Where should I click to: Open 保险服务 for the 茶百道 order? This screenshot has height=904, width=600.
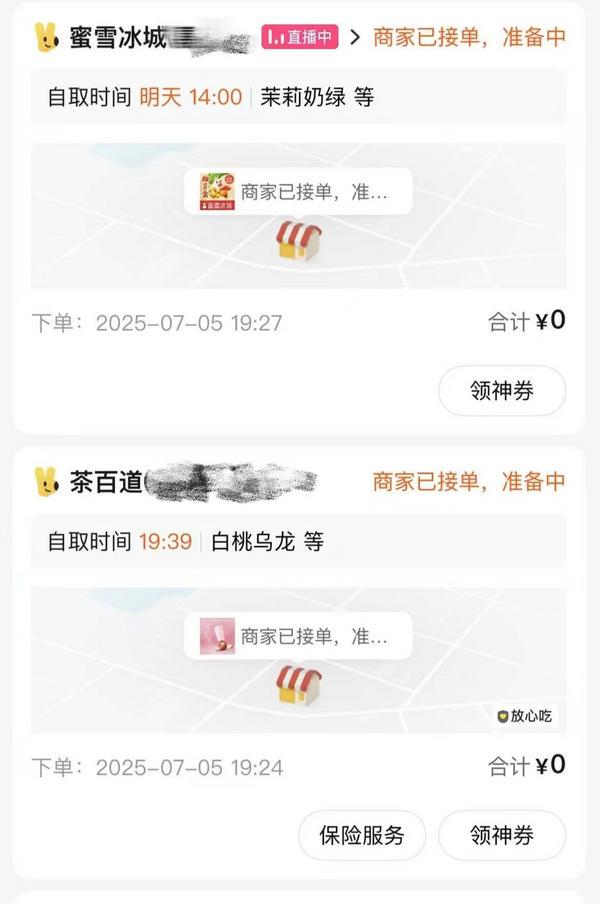pyautogui.click(x=362, y=835)
